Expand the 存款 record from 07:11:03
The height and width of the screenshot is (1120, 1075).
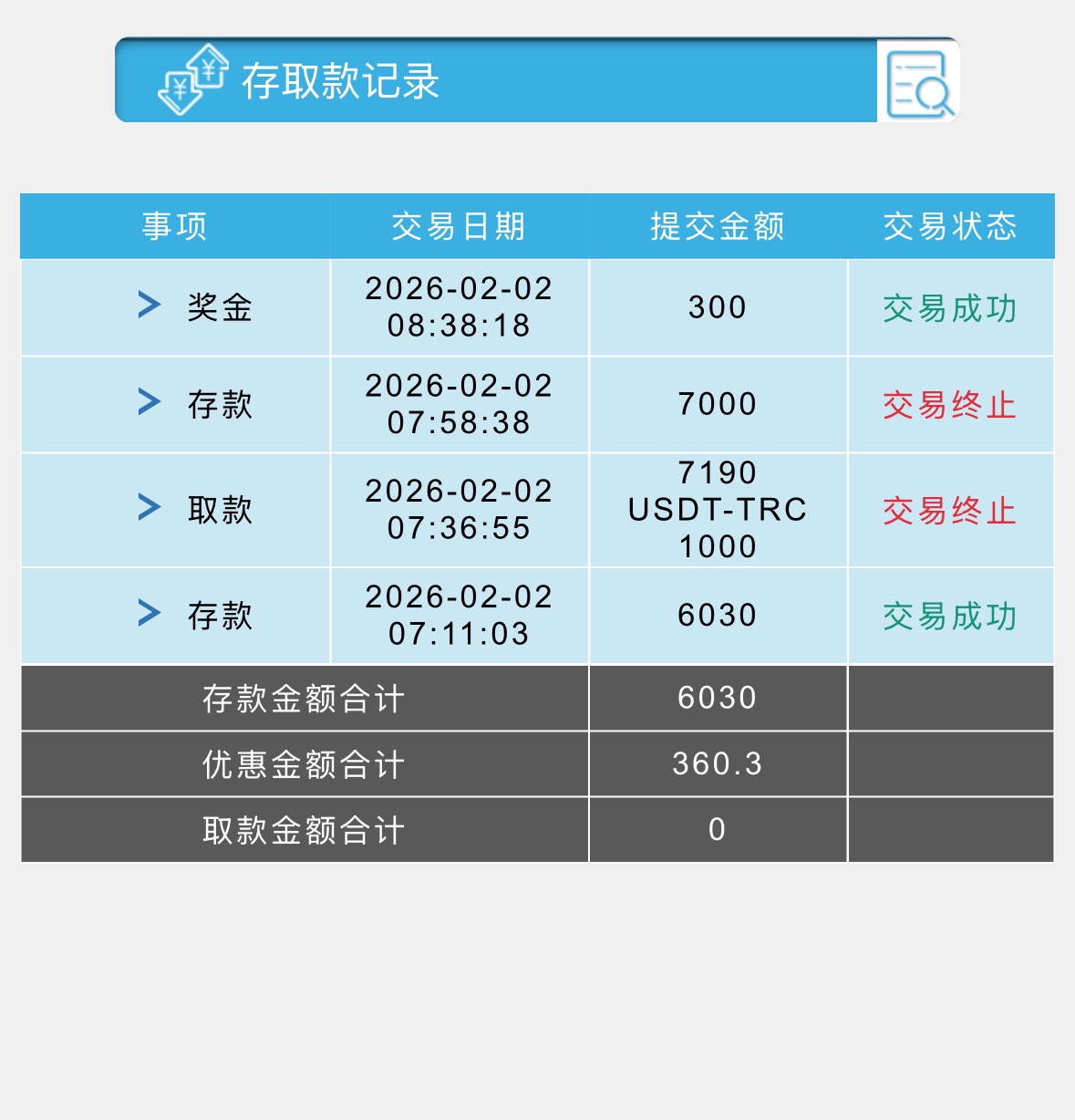(x=150, y=613)
